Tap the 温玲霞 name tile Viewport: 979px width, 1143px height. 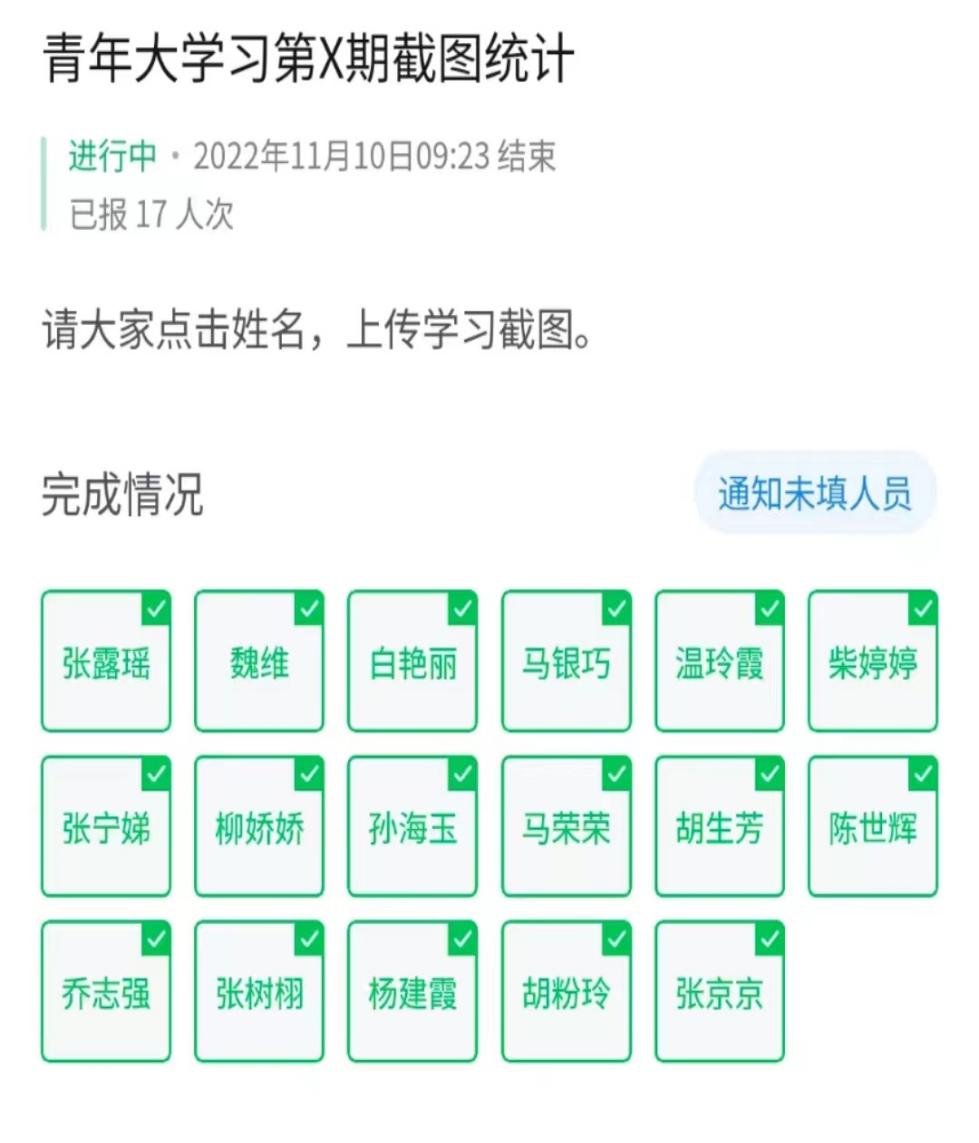pyautogui.click(x=719, y=662)
